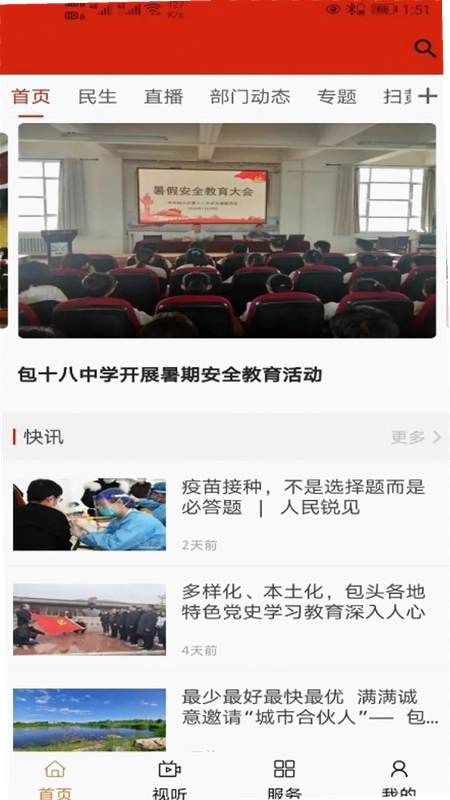Open the search magnifier icon

click(424, 48)
